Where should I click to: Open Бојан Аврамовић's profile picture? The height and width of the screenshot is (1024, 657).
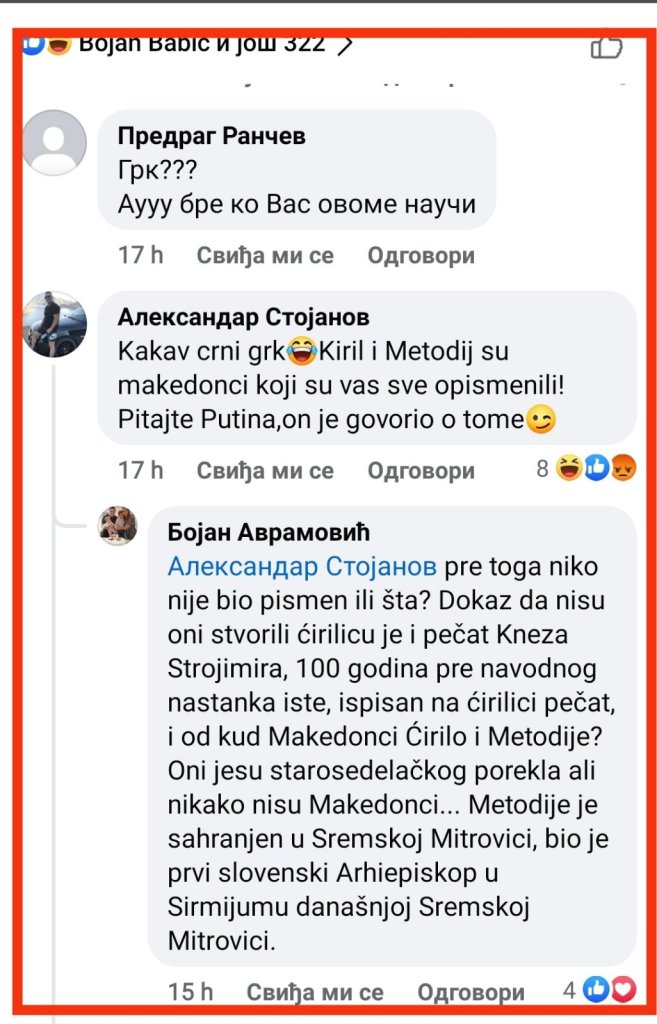click(118, 525)
